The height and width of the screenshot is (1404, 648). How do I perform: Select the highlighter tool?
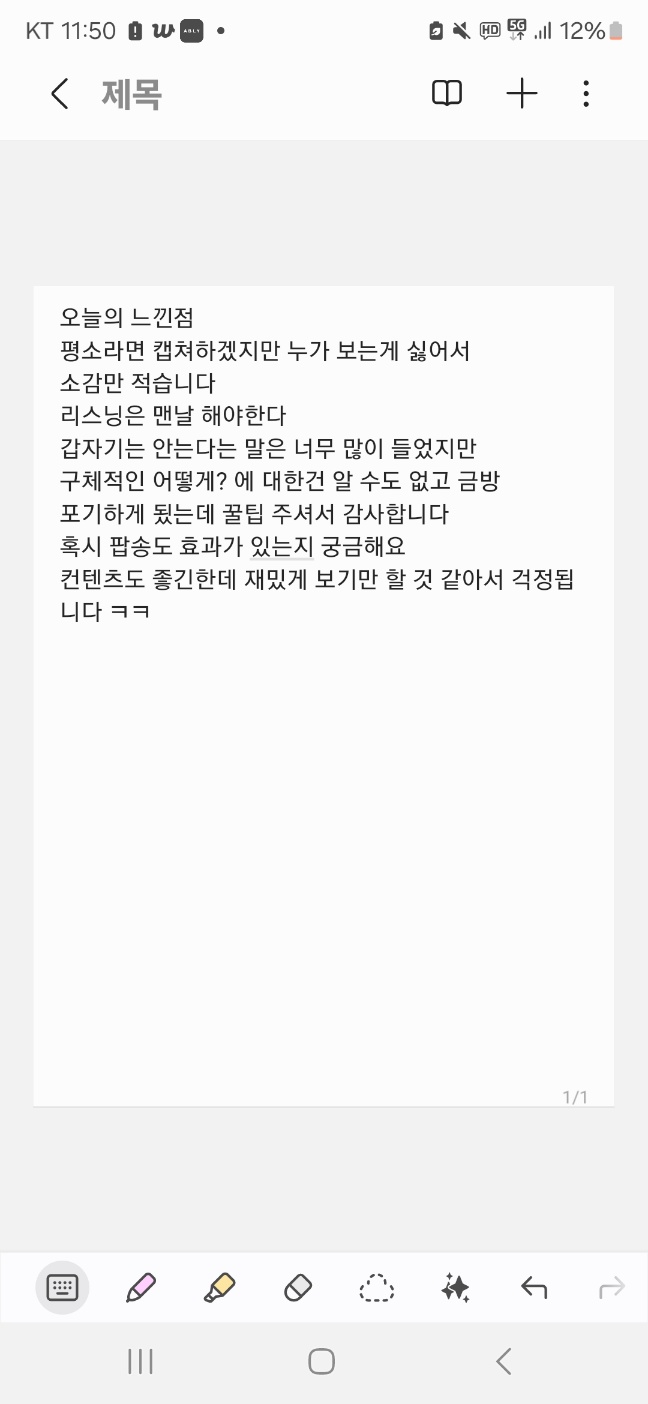(x=219, y=1288)
